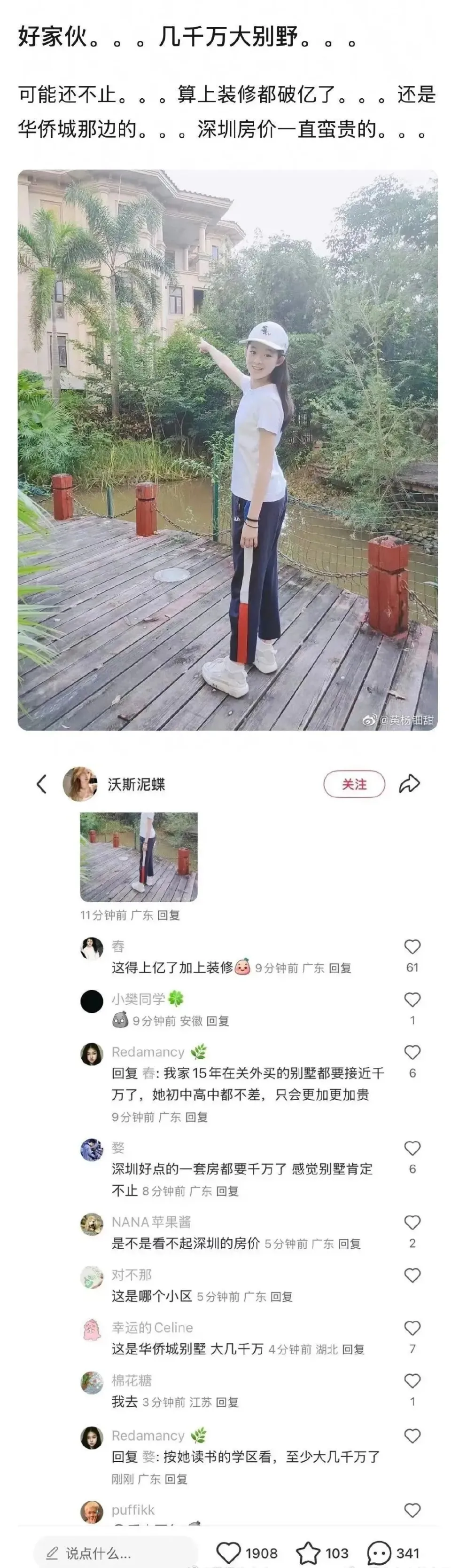Open the main post photo
451x1568 pixels.
[227, 450]
